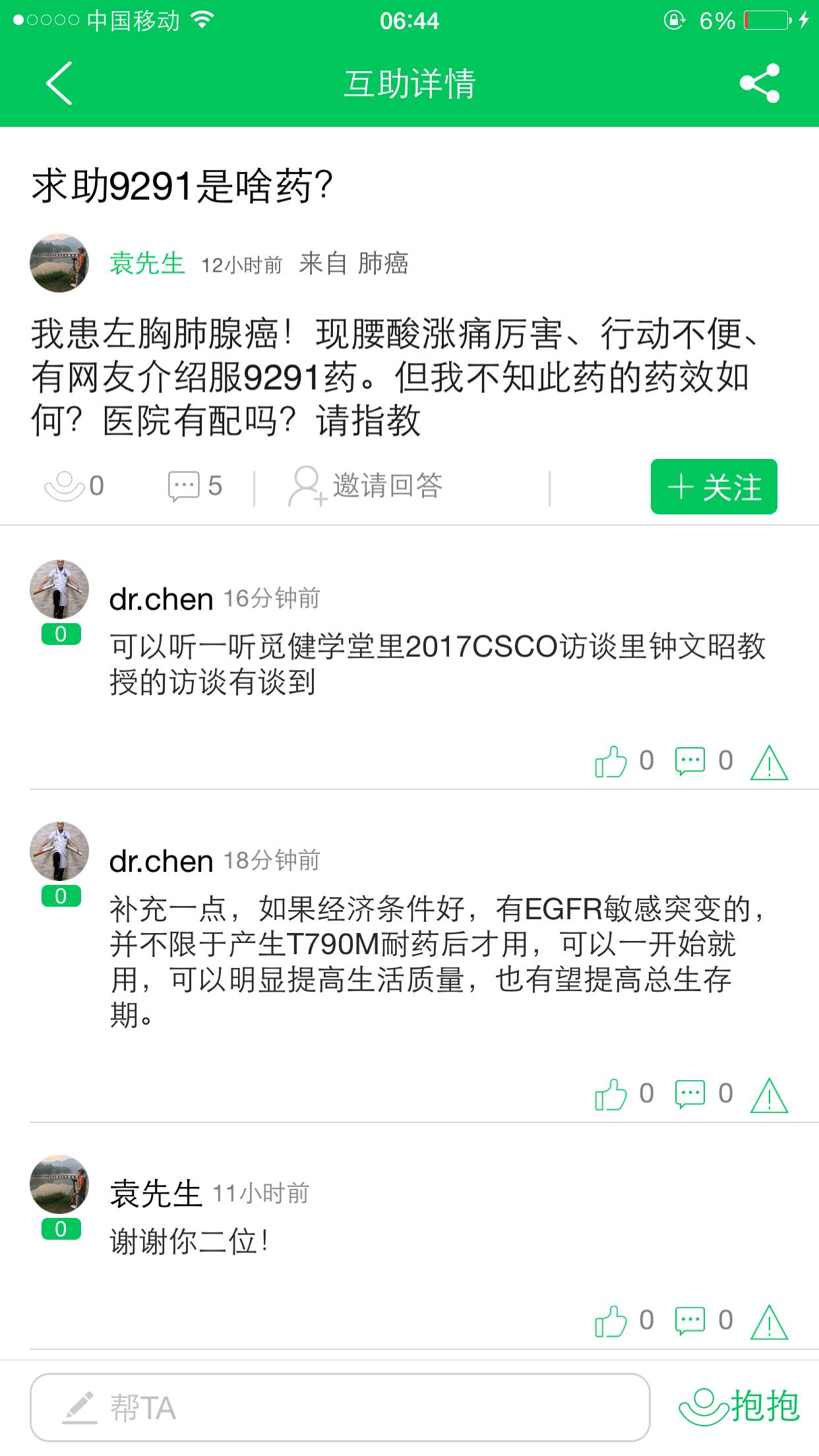The height and width of the screenshot is (1456, 819).
Task: Open 袁先生's profile from the post header
Action: click(59, 262)
